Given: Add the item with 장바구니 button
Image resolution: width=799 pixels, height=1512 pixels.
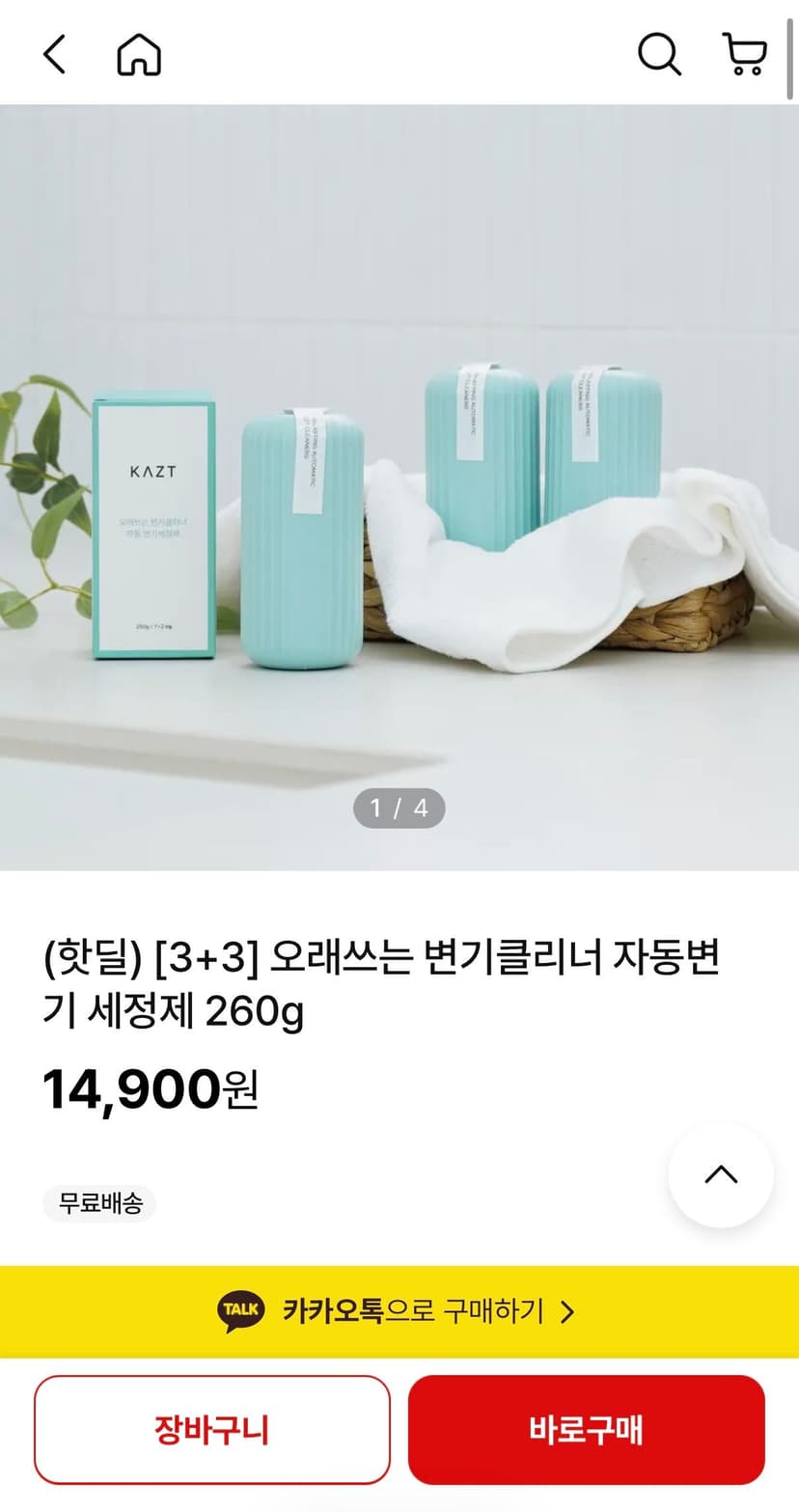Looking at the screenshot, I should 212,1430.
